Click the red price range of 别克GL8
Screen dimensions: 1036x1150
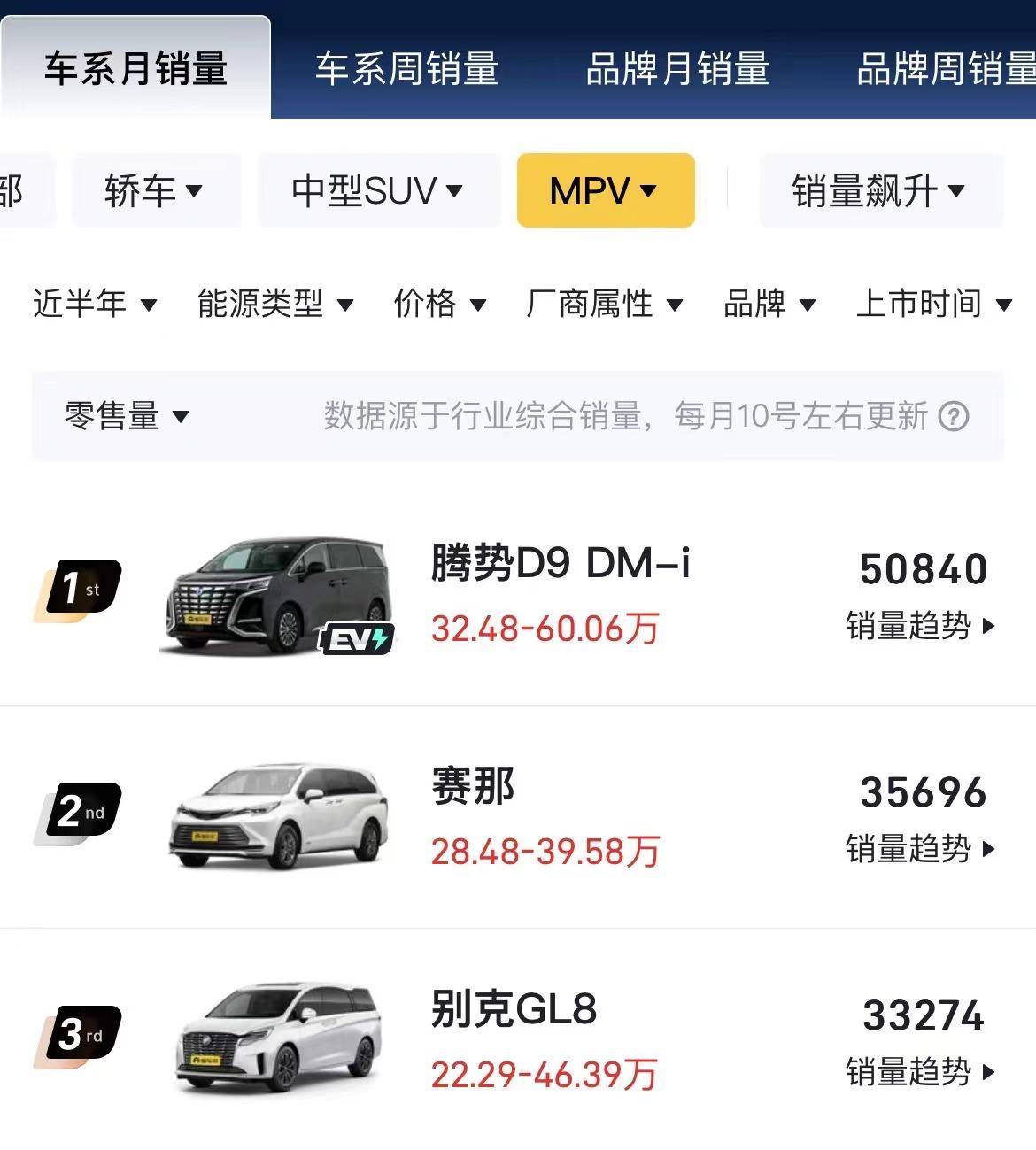pos(543,1073)
